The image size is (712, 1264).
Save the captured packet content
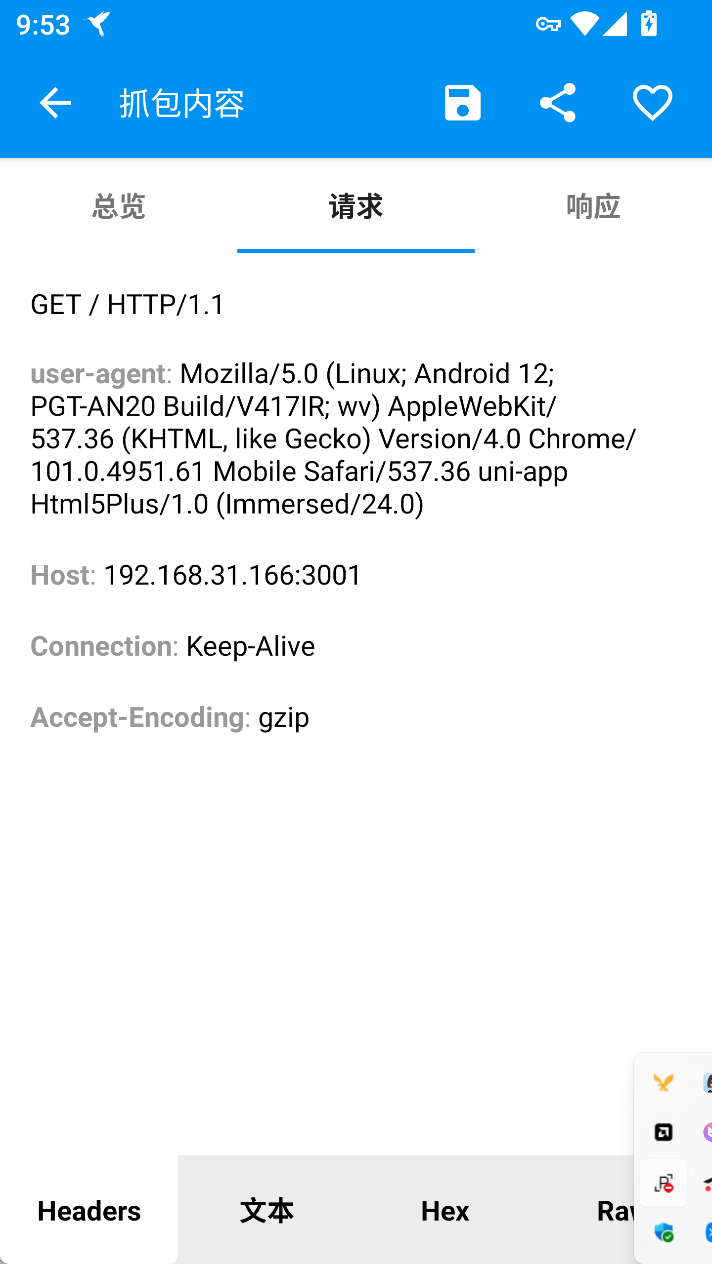[463, 103]
